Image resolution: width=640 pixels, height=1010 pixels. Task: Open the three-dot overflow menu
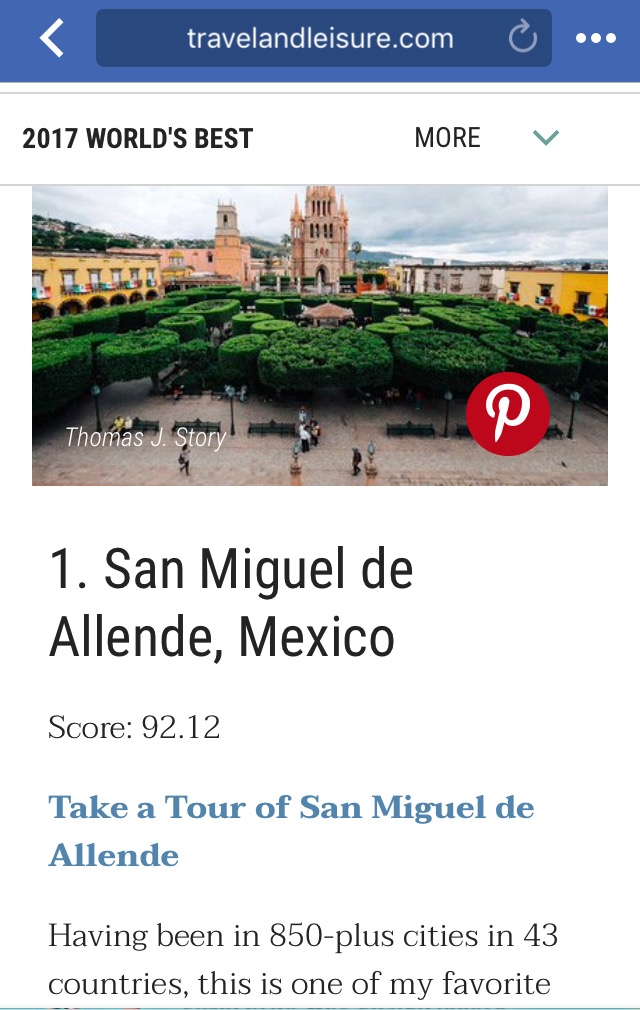point(596,39)
